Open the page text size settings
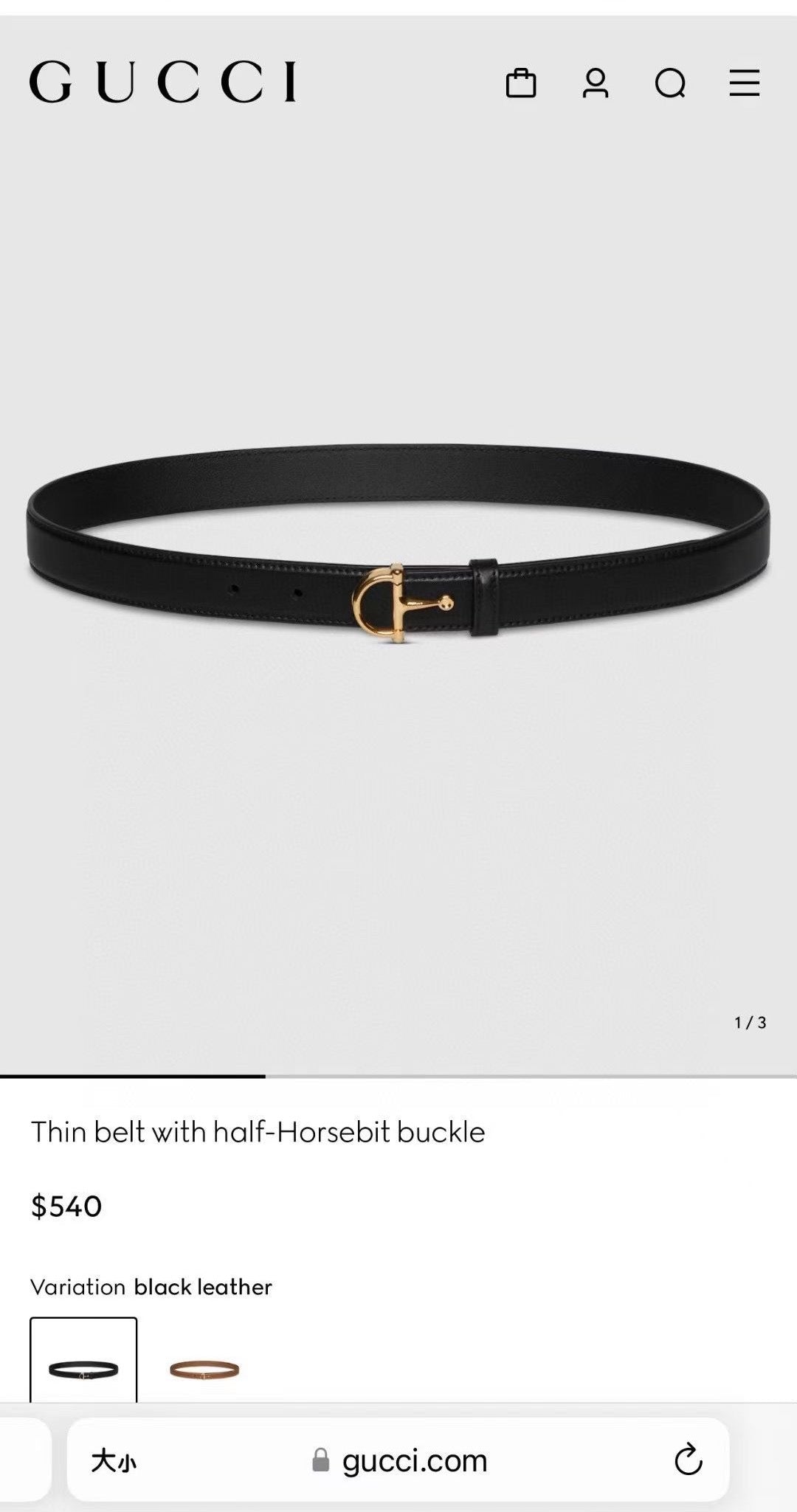This screenshot has height=1512, width=797. point(114,1460)
